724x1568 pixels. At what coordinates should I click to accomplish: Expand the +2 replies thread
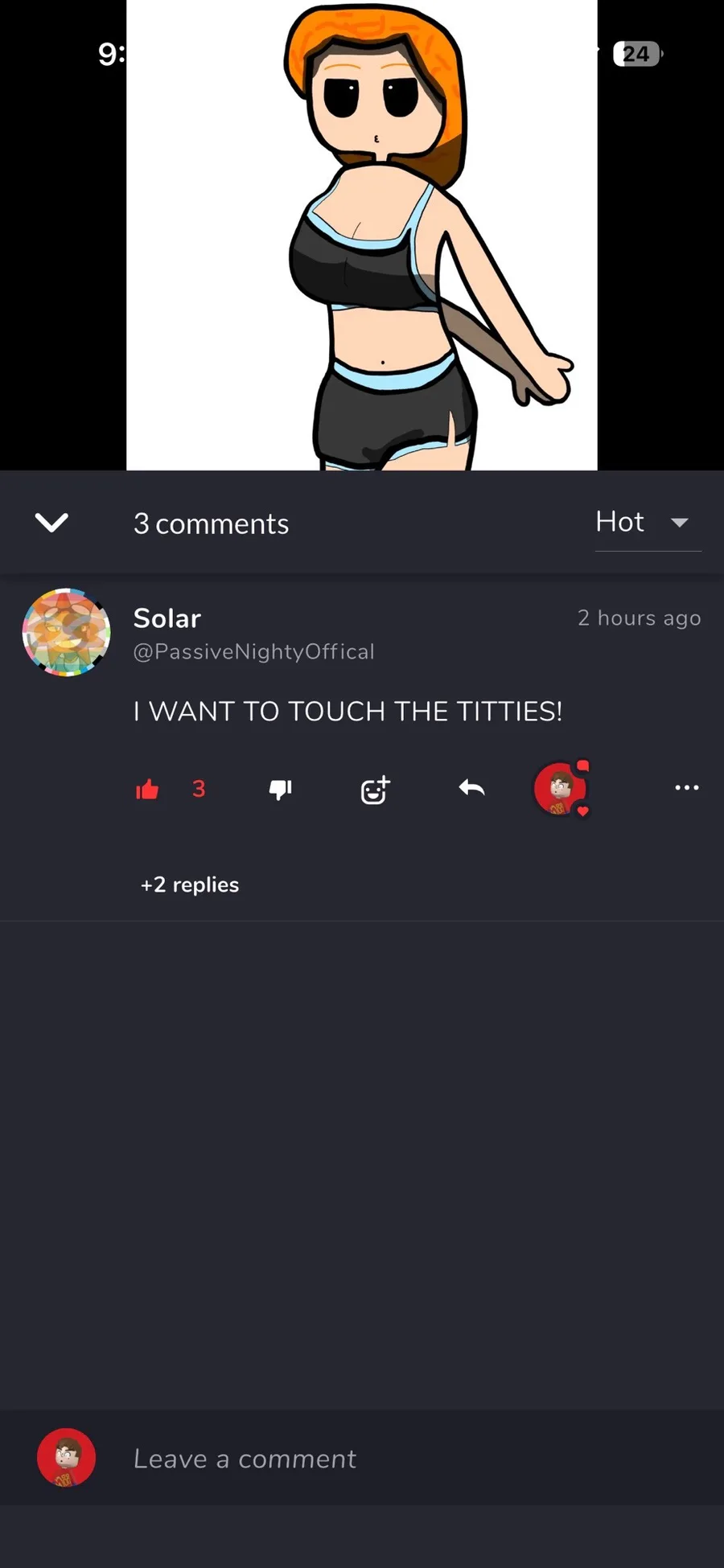click(x=190, y=885)
